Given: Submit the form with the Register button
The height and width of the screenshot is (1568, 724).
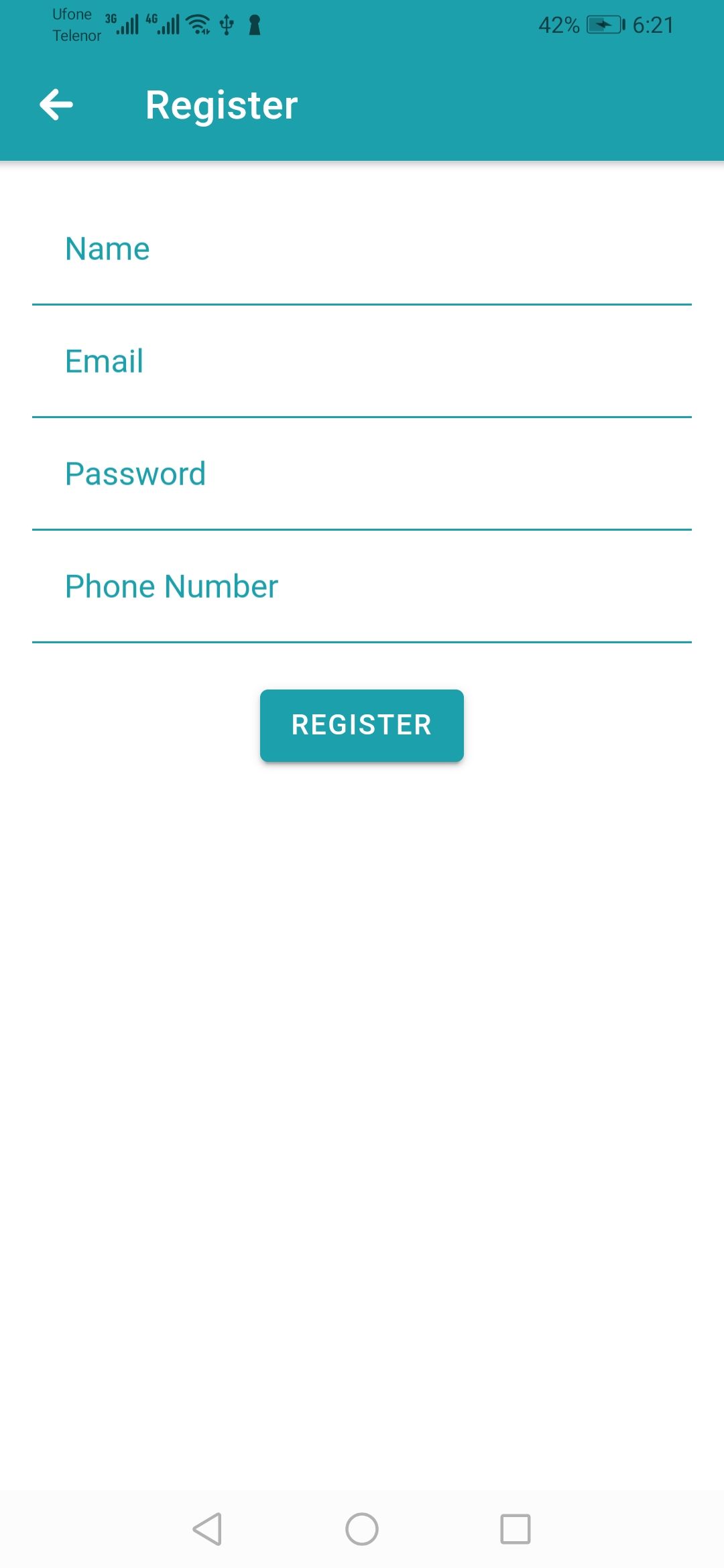Looking at the screenshot, I should [x=362, y=725].
